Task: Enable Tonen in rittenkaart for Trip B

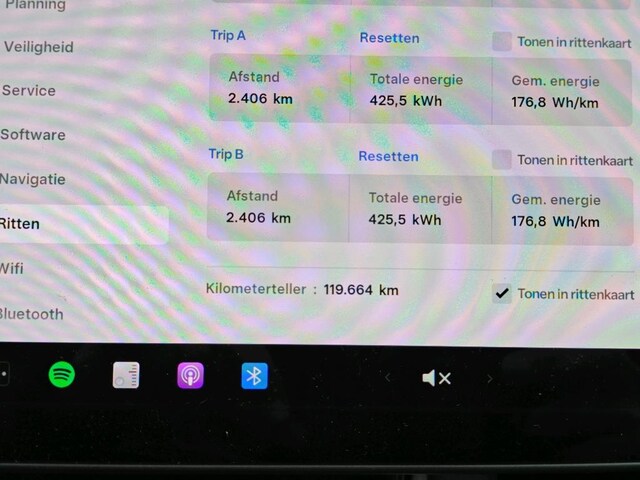Action: click(x=502, y=160)
